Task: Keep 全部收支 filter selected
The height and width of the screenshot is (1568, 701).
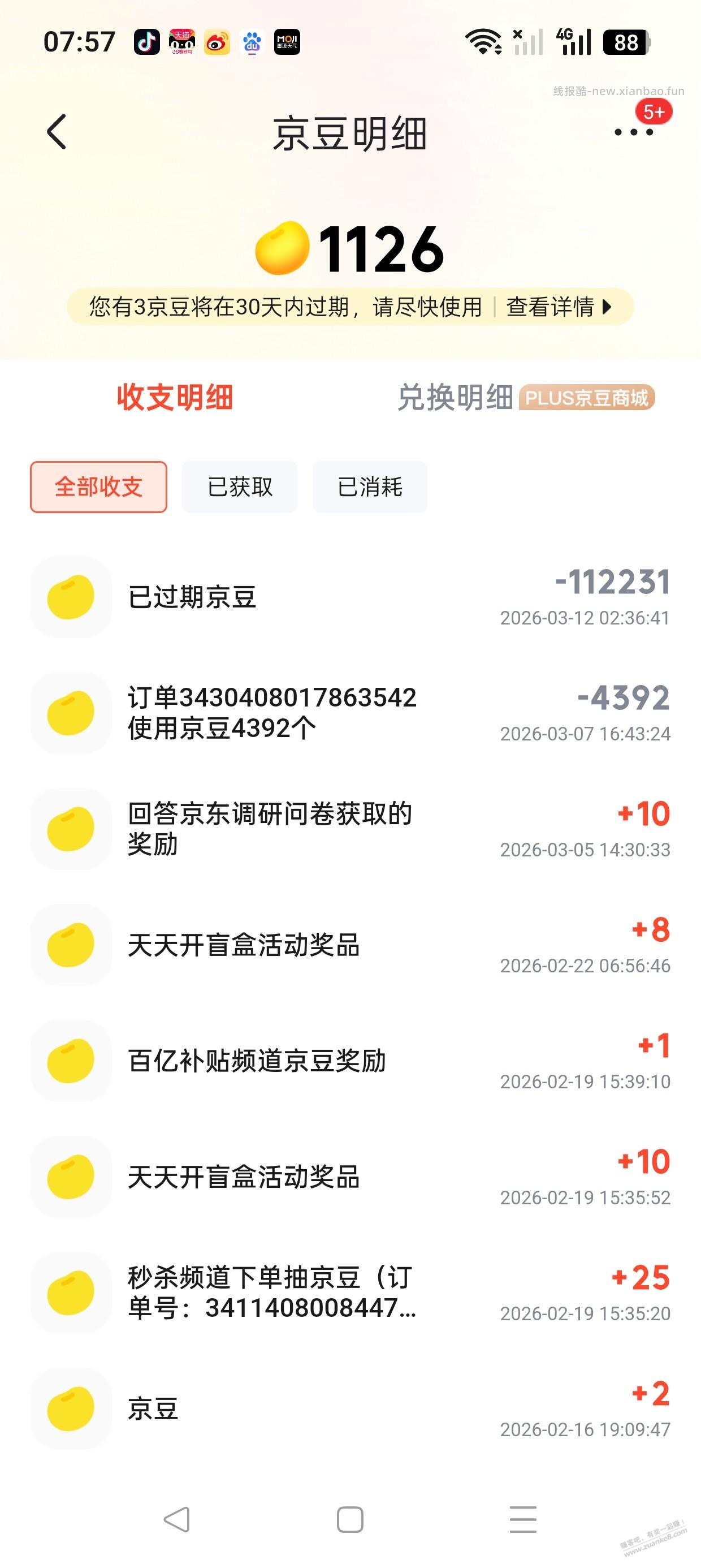Action: click(x=98, y=486)
